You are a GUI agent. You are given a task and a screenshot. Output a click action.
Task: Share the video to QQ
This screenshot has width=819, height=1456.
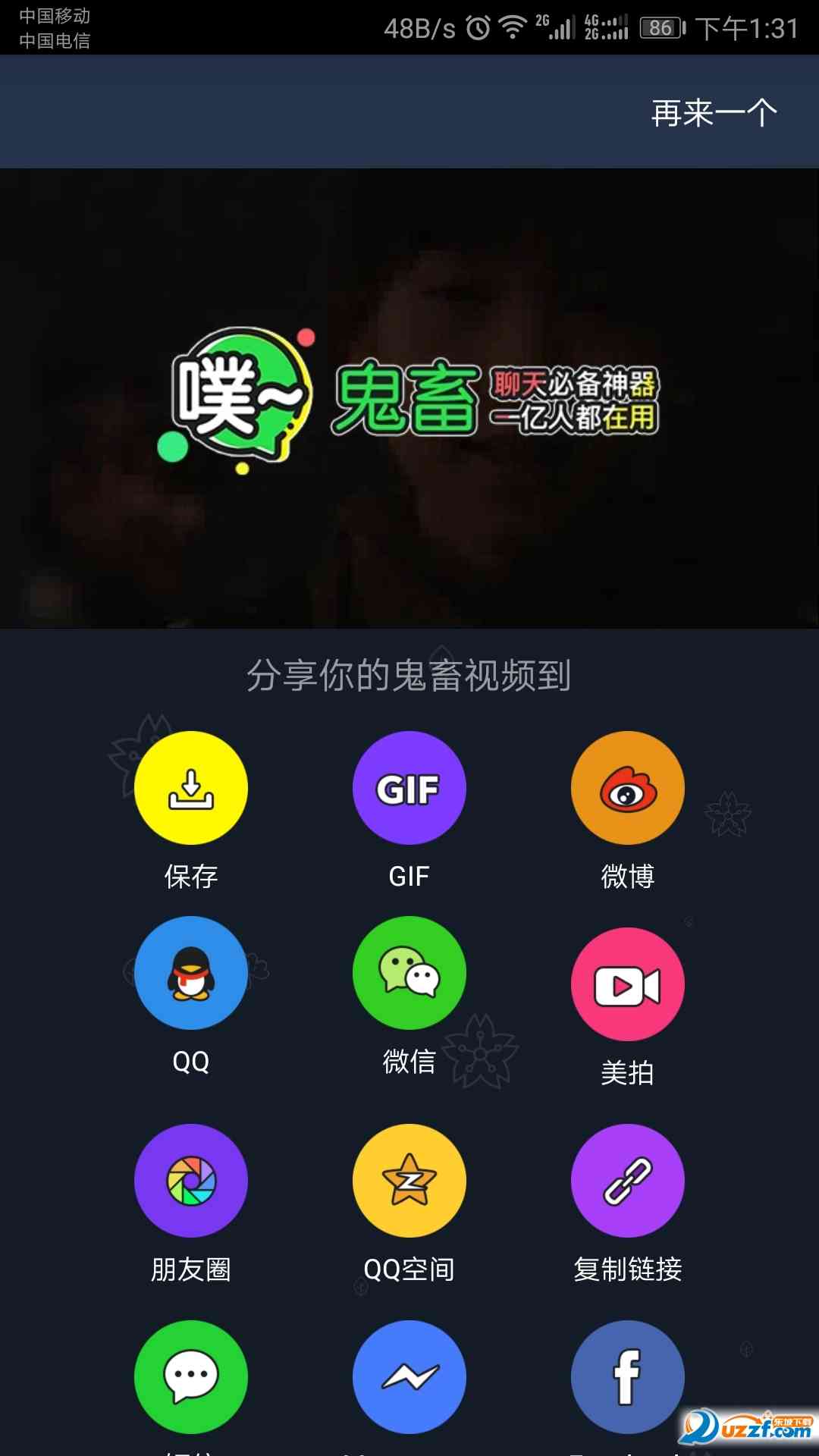click(x=191, y=973)
